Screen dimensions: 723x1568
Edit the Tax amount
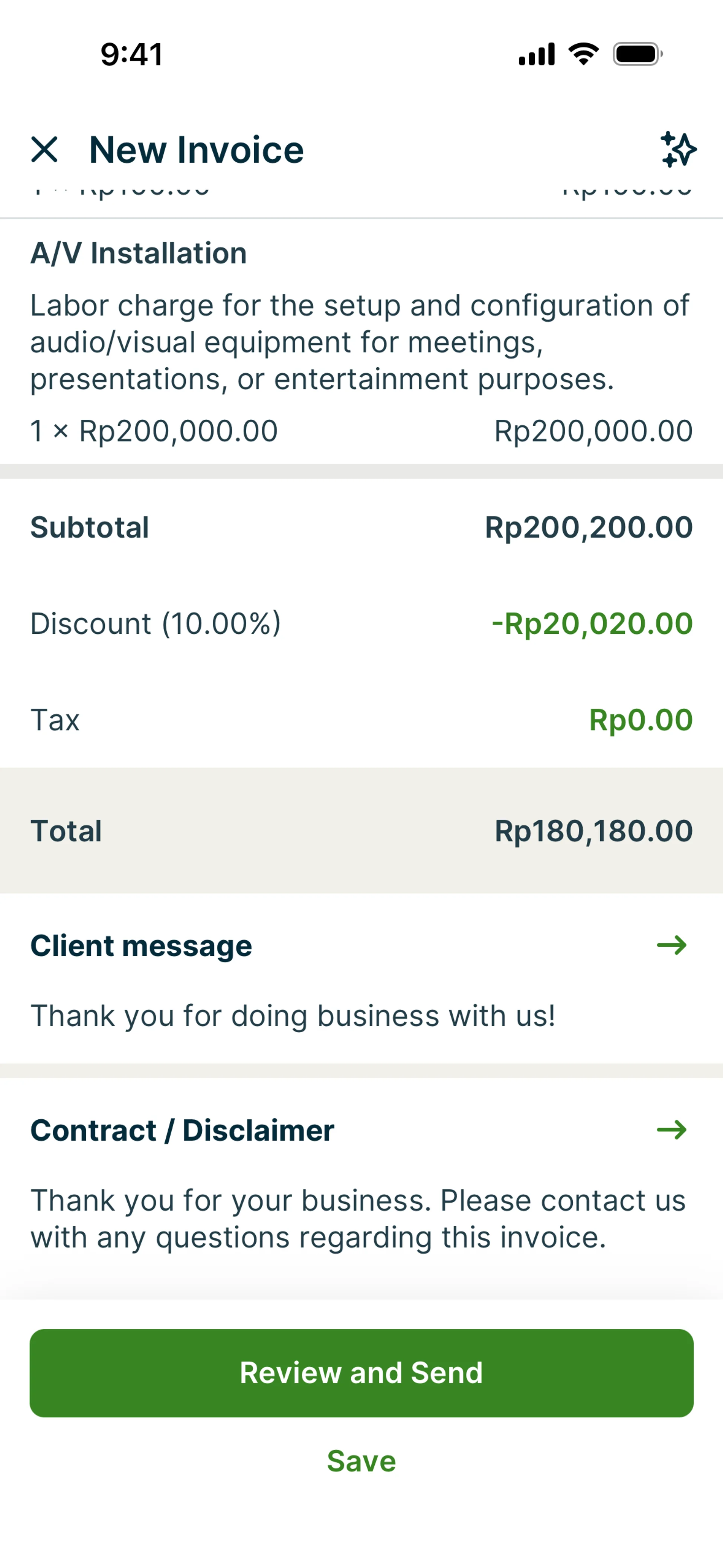(640, 720)
